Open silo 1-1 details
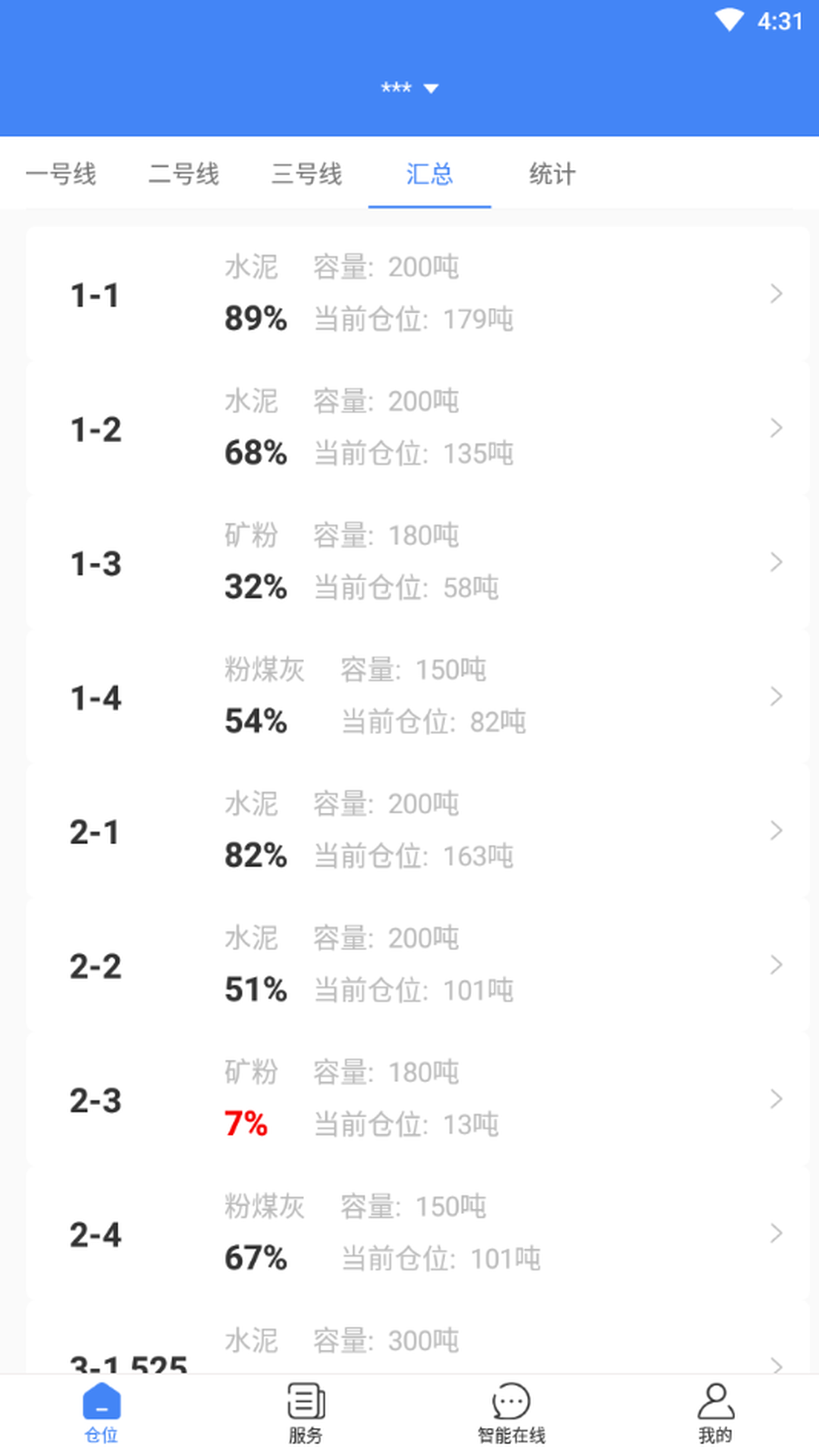Image resolution: width=819 pixels, height=1456 pixels. point(417,293)
